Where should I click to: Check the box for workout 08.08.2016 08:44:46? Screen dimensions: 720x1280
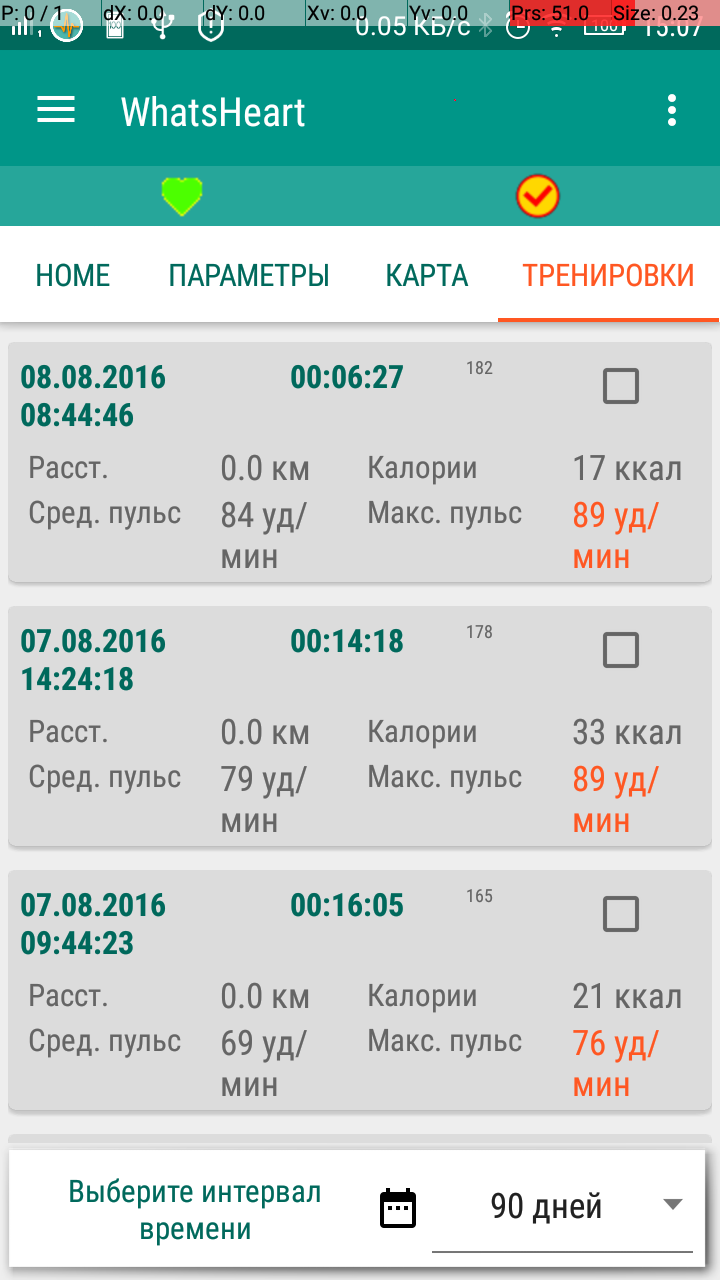point(621,386)
